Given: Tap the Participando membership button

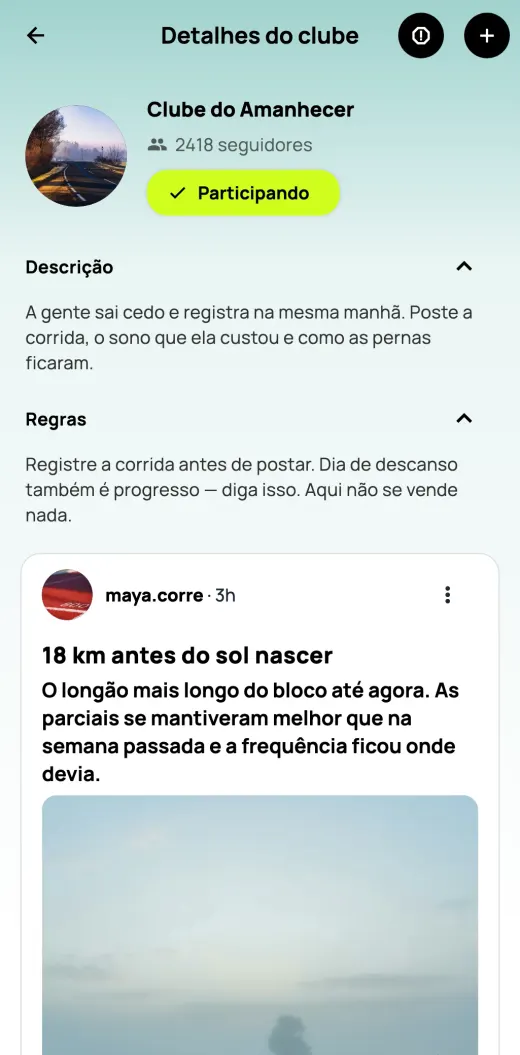Looking at the screenshot, I should pos(244,193).
